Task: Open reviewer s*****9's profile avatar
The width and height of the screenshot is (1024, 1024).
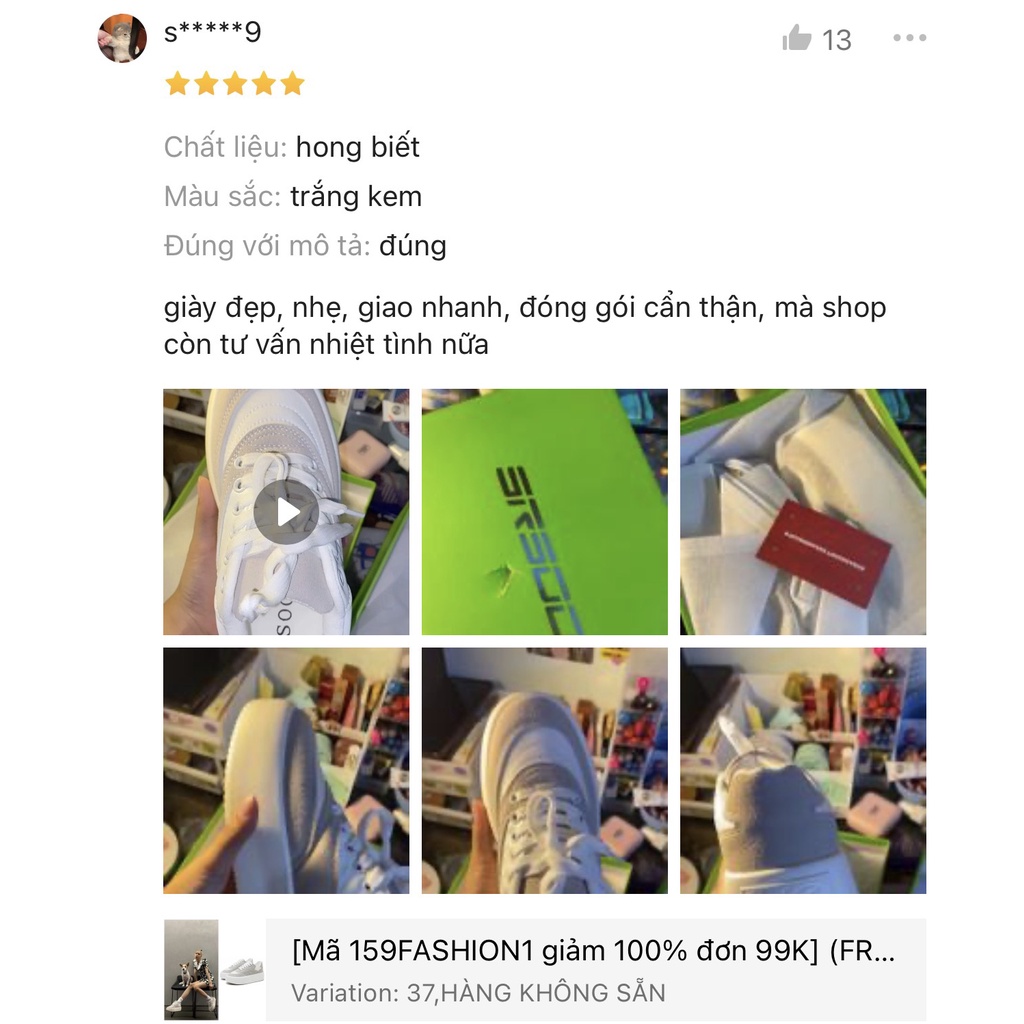Action: 123,39
